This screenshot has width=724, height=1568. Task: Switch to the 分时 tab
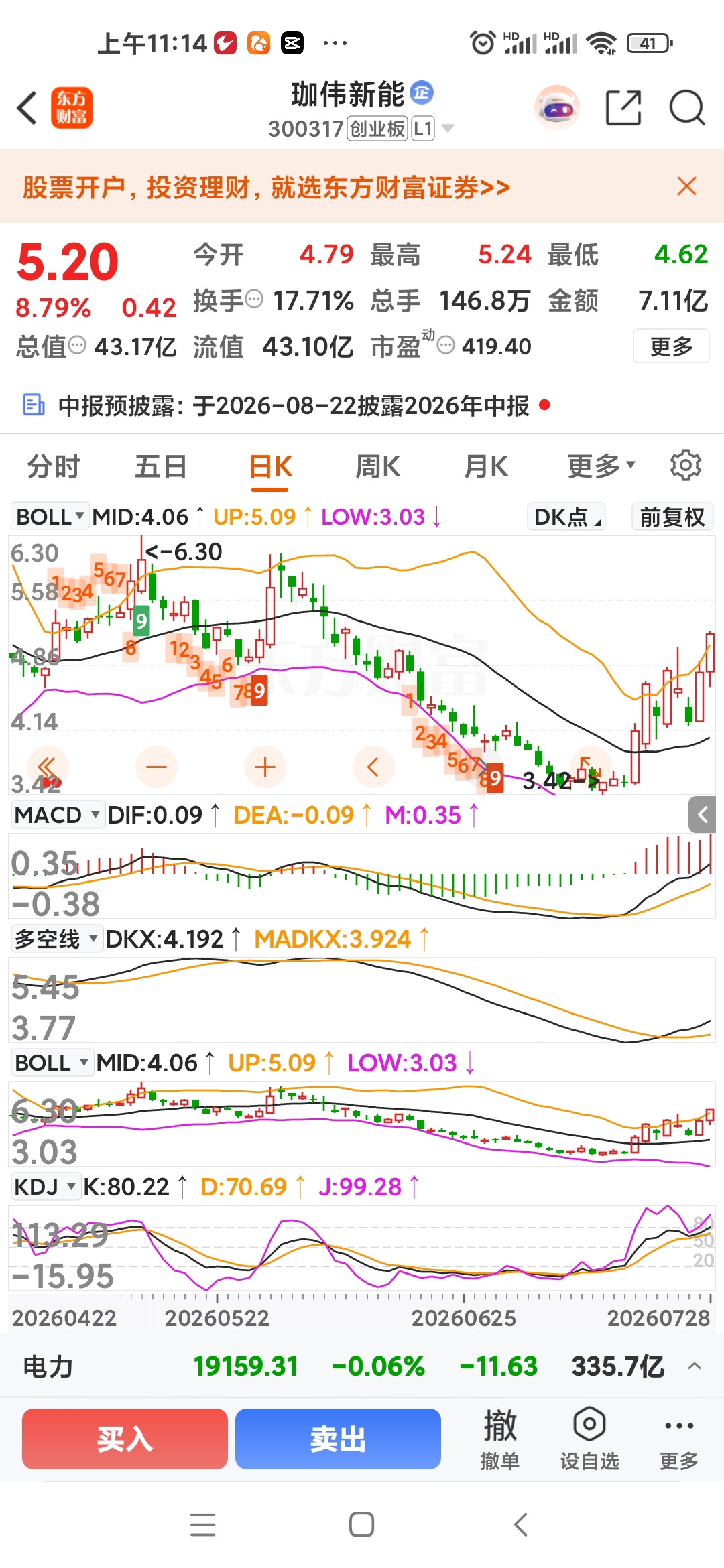click(54, 466)
